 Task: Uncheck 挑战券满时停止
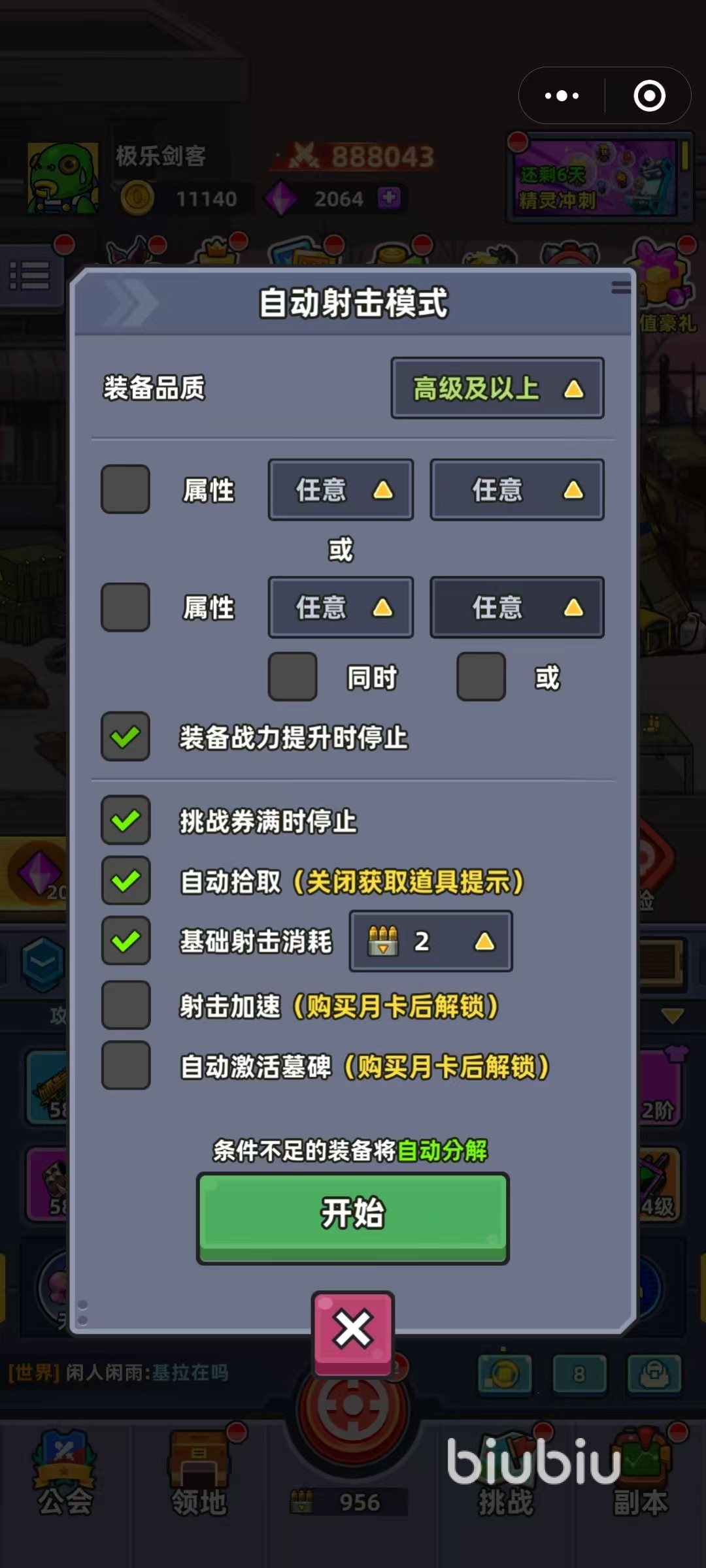click(126, 820)
